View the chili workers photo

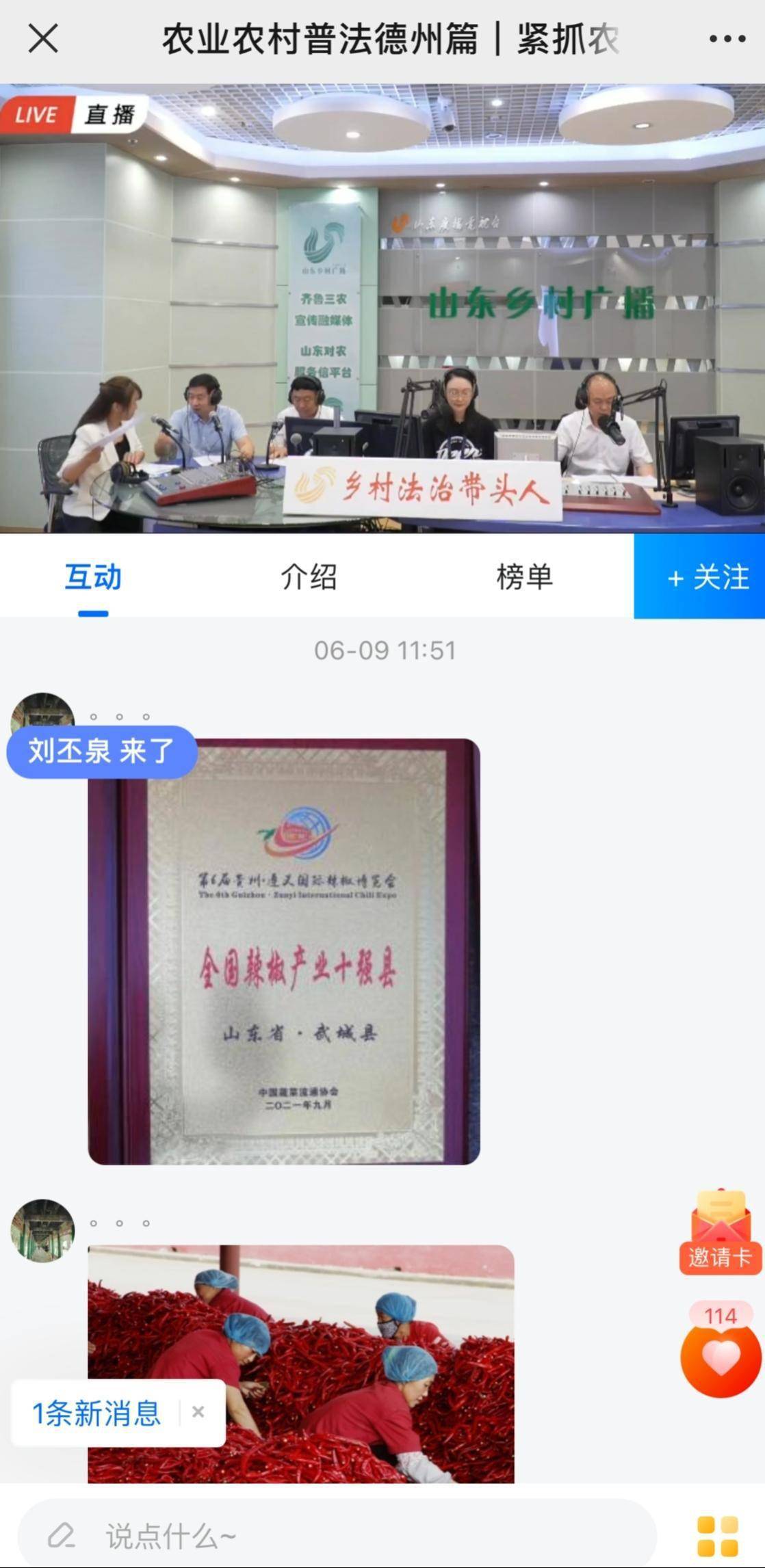pos(301,1364)
